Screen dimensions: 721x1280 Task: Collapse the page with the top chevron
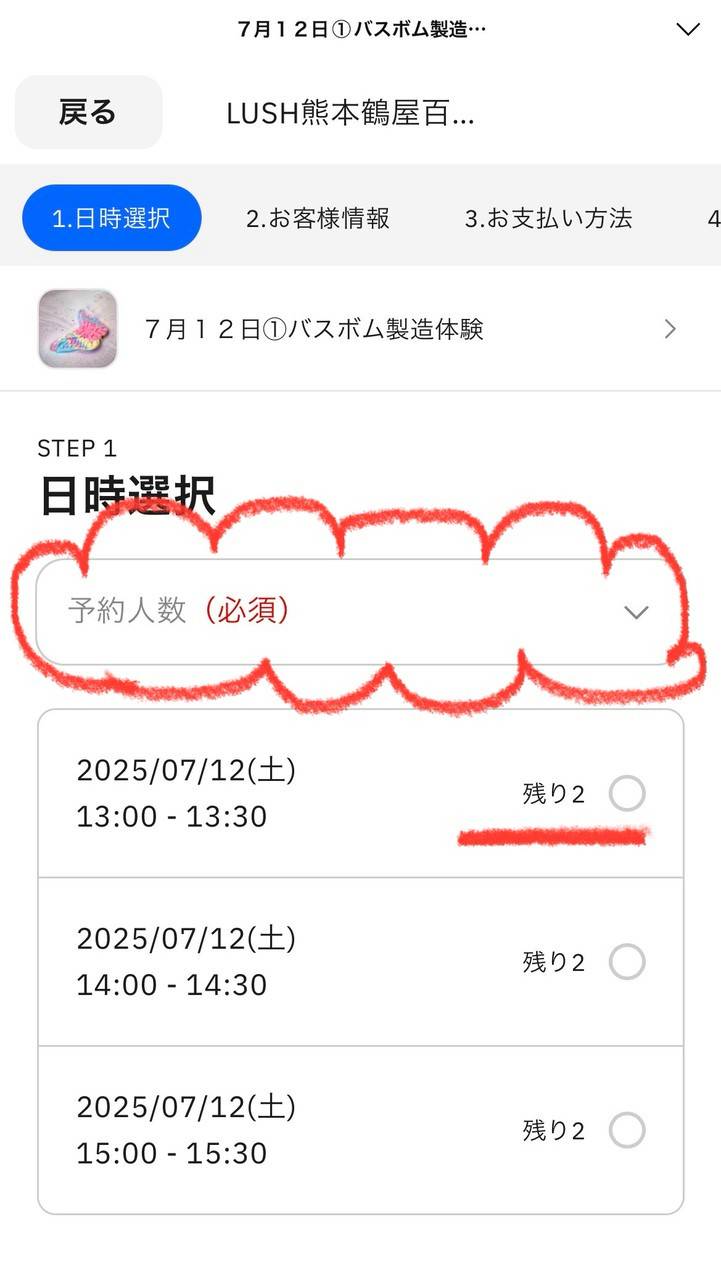click(x=688, y=29)
